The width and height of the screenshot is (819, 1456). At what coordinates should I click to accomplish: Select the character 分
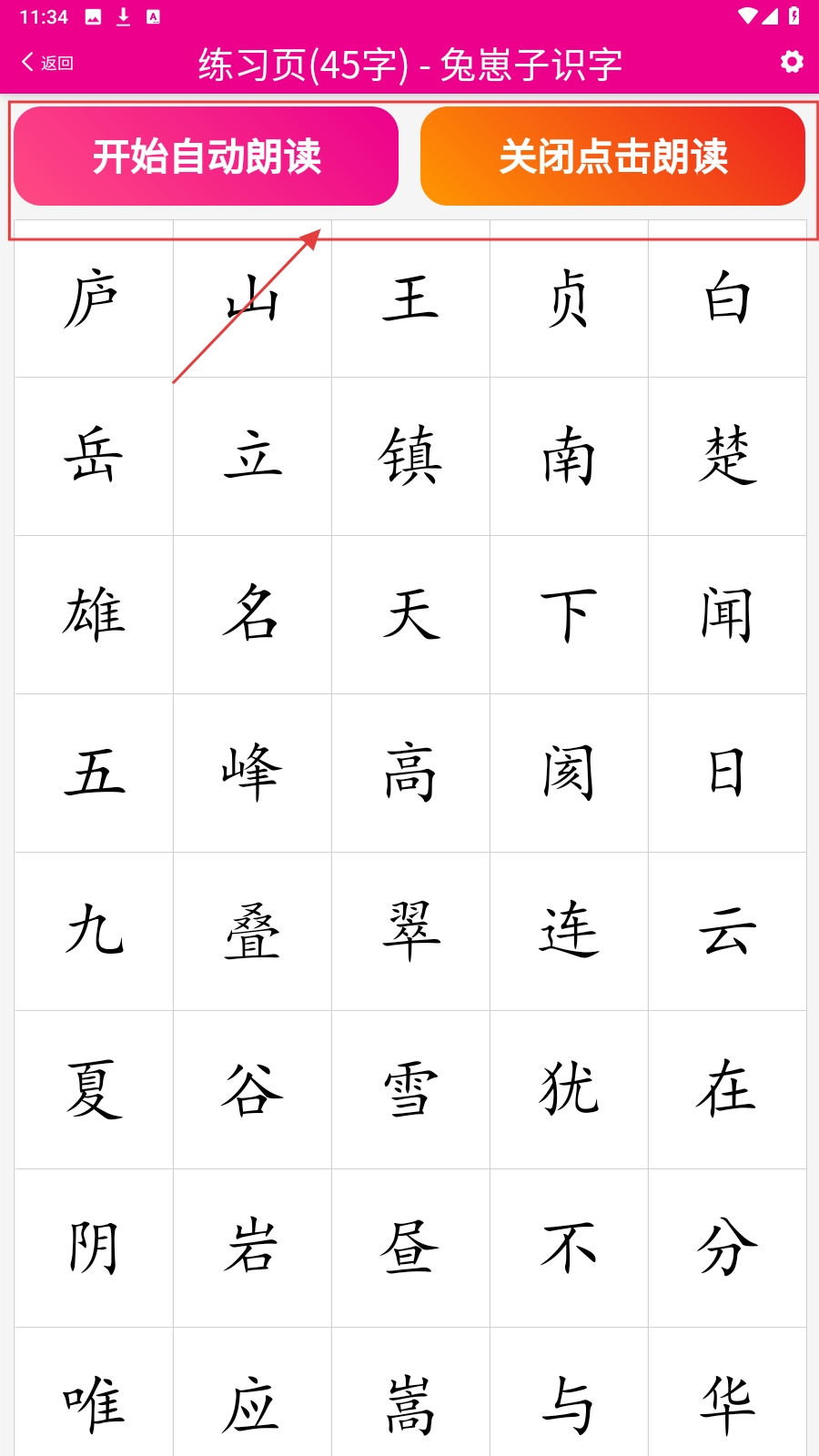(727, 1249)
